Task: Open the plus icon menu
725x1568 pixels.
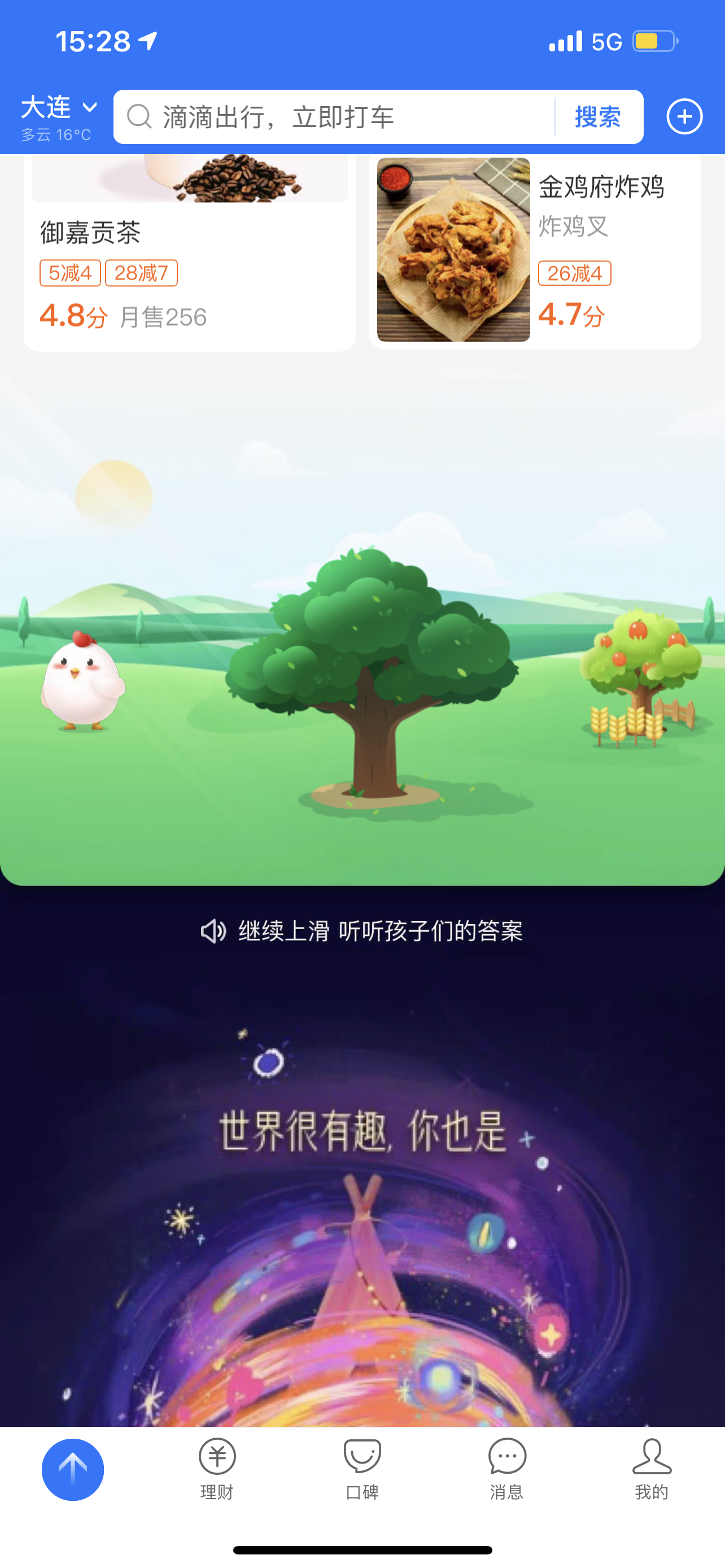Action: [684, 117]
